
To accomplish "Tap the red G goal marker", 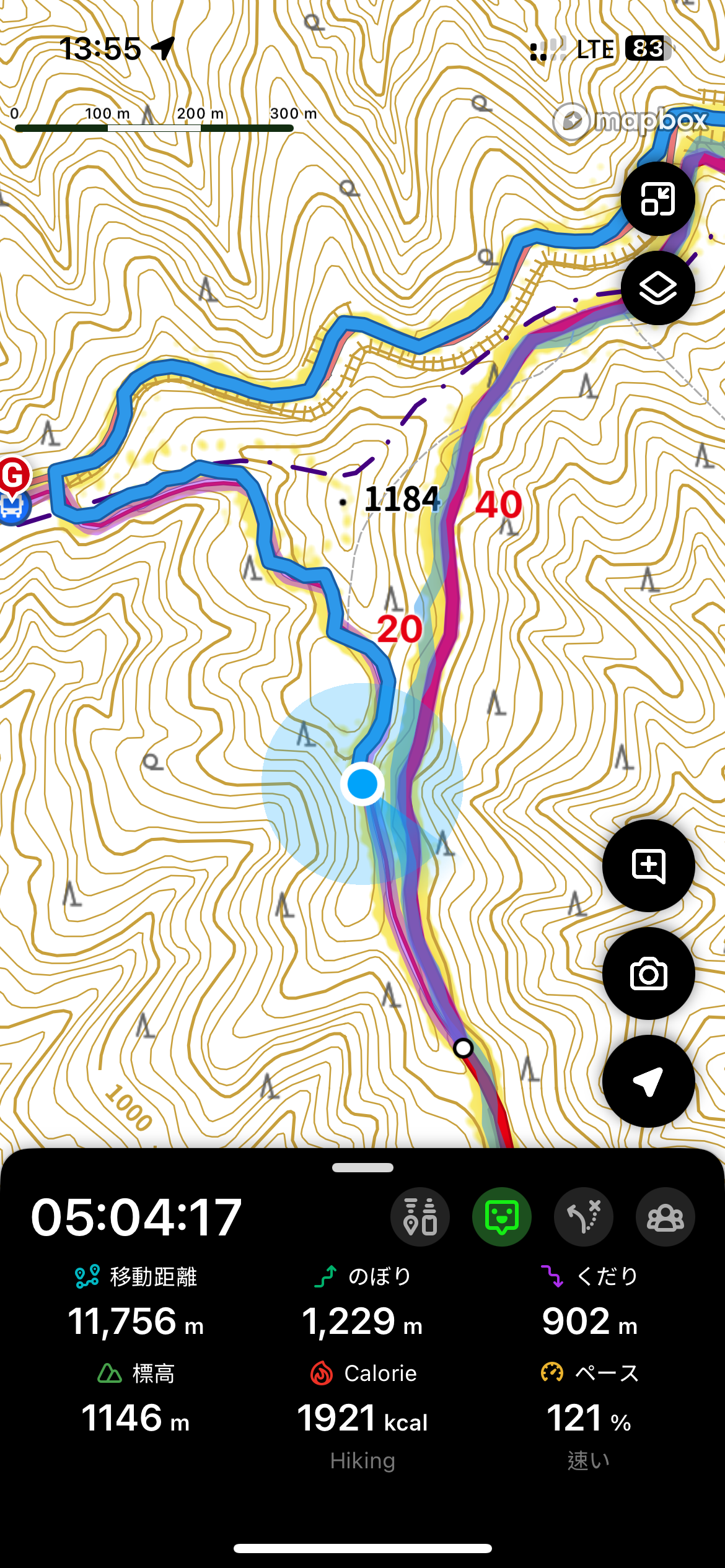I will tap(14, 476).
